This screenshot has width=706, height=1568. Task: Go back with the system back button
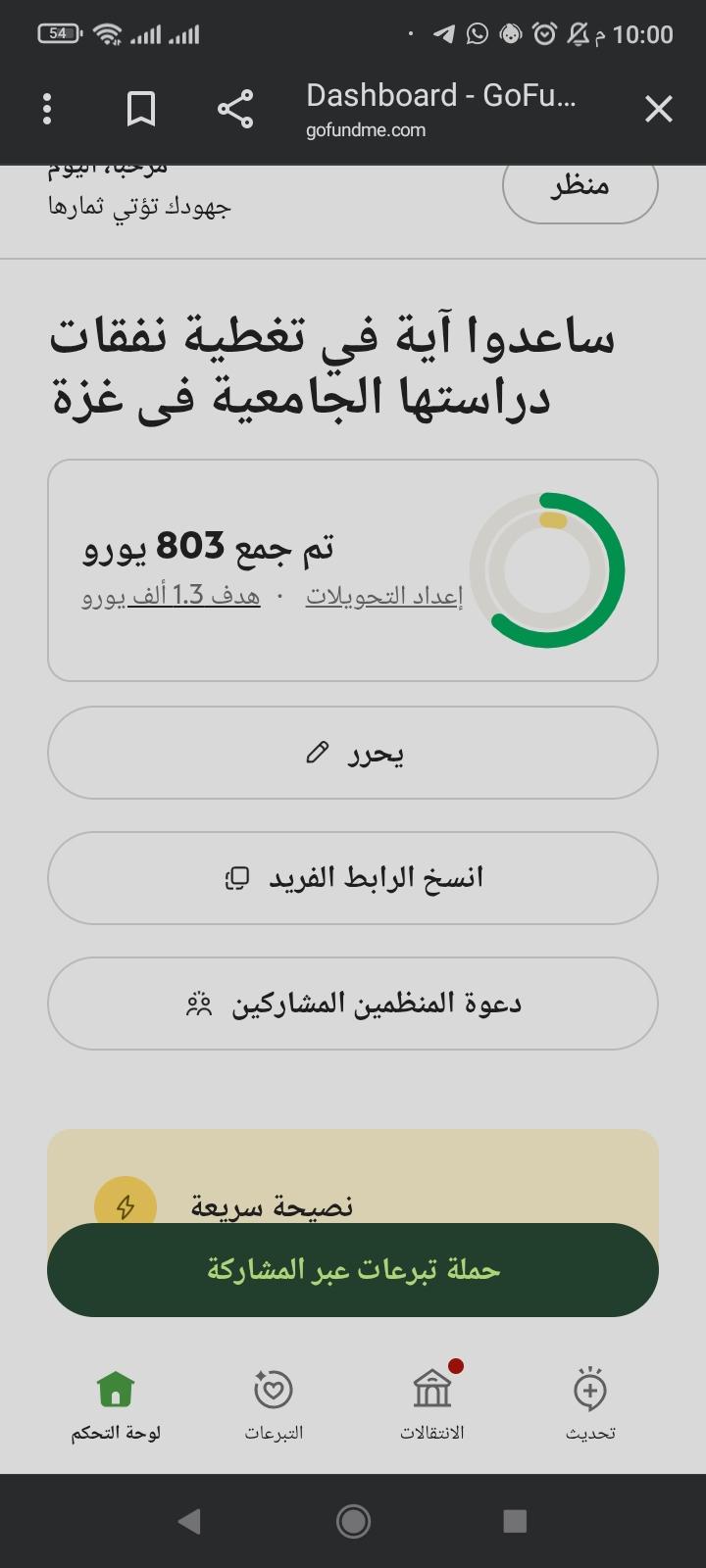[x=189, y=1521]
